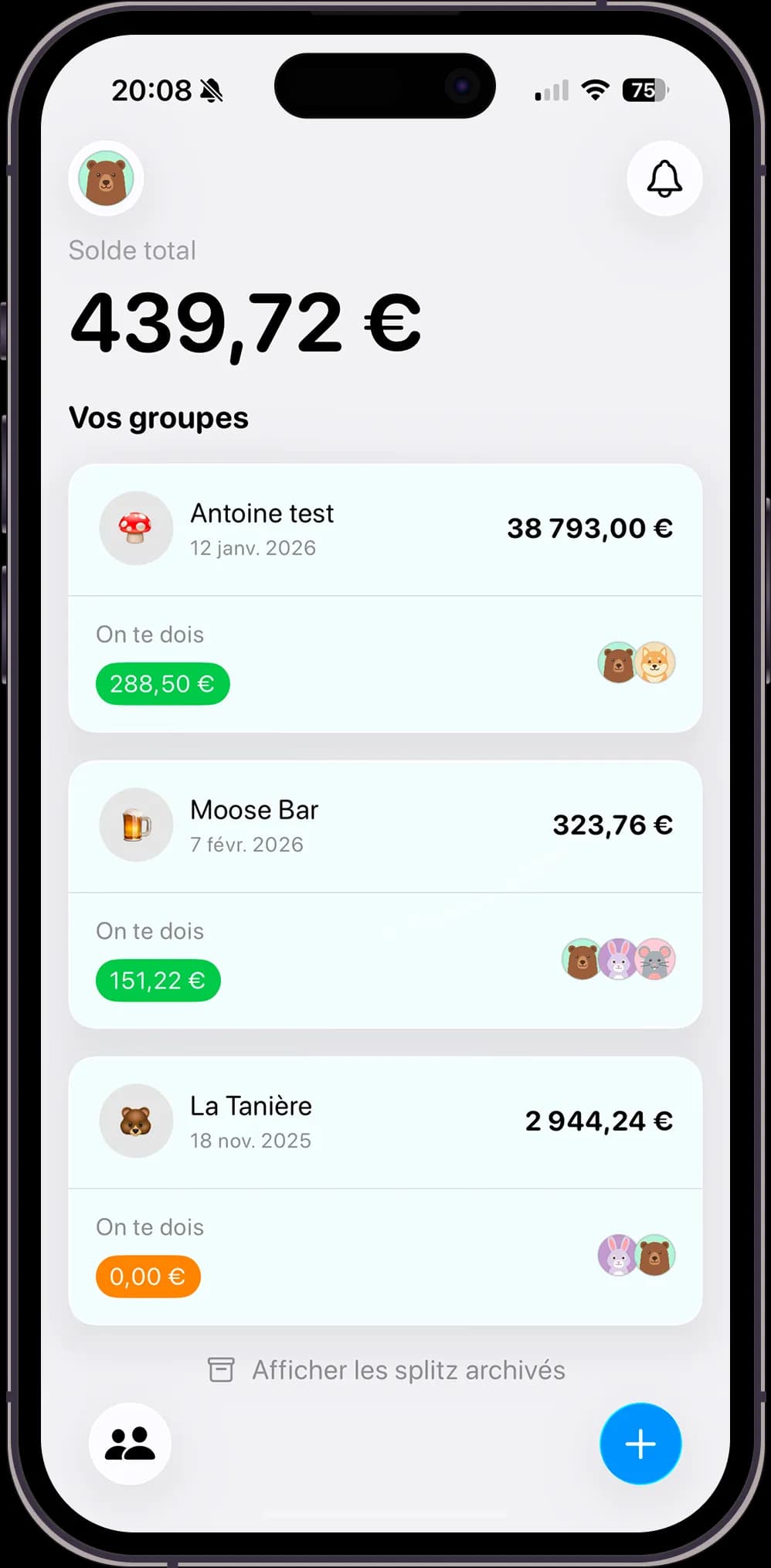Open the notifications bell
The image size is (771, 1568).
pyautogui.click(x=664, y=179)
